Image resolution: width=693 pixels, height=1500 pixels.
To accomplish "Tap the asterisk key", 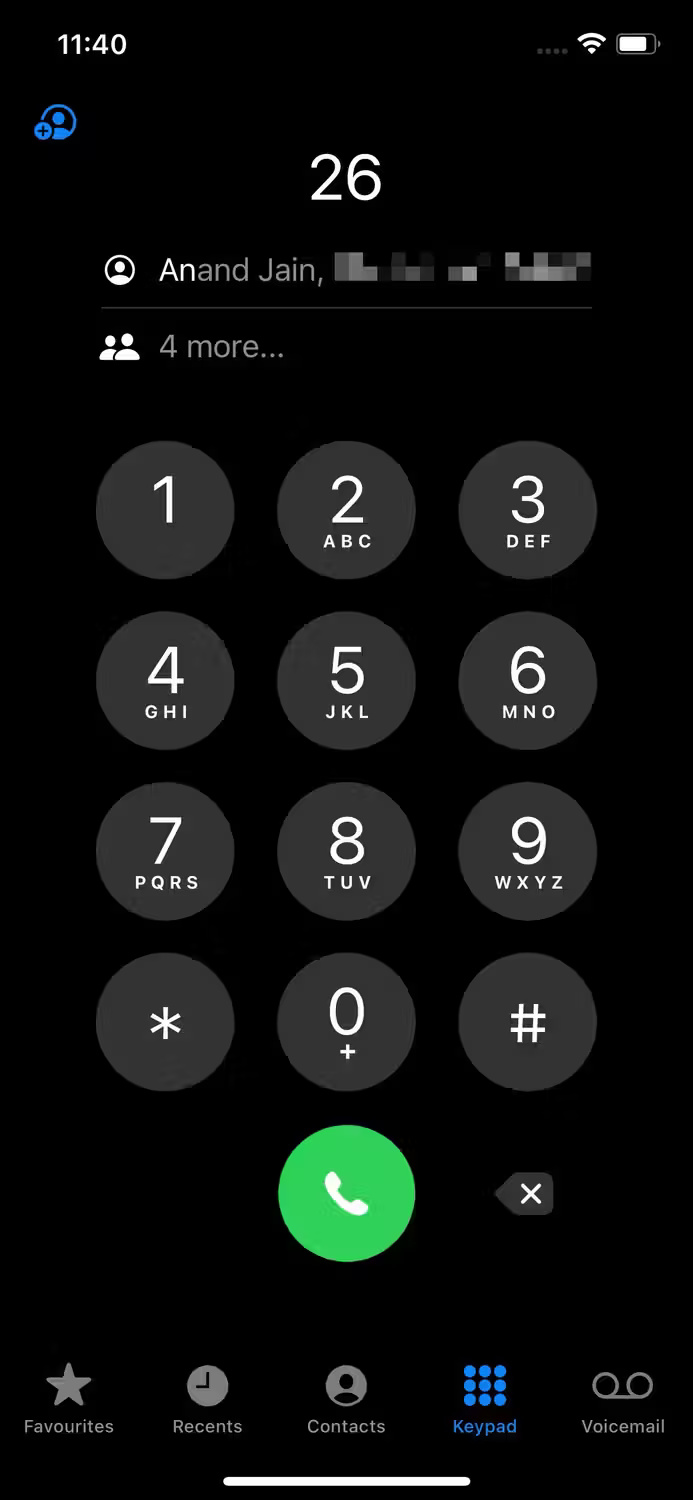I will point(165,1022).
